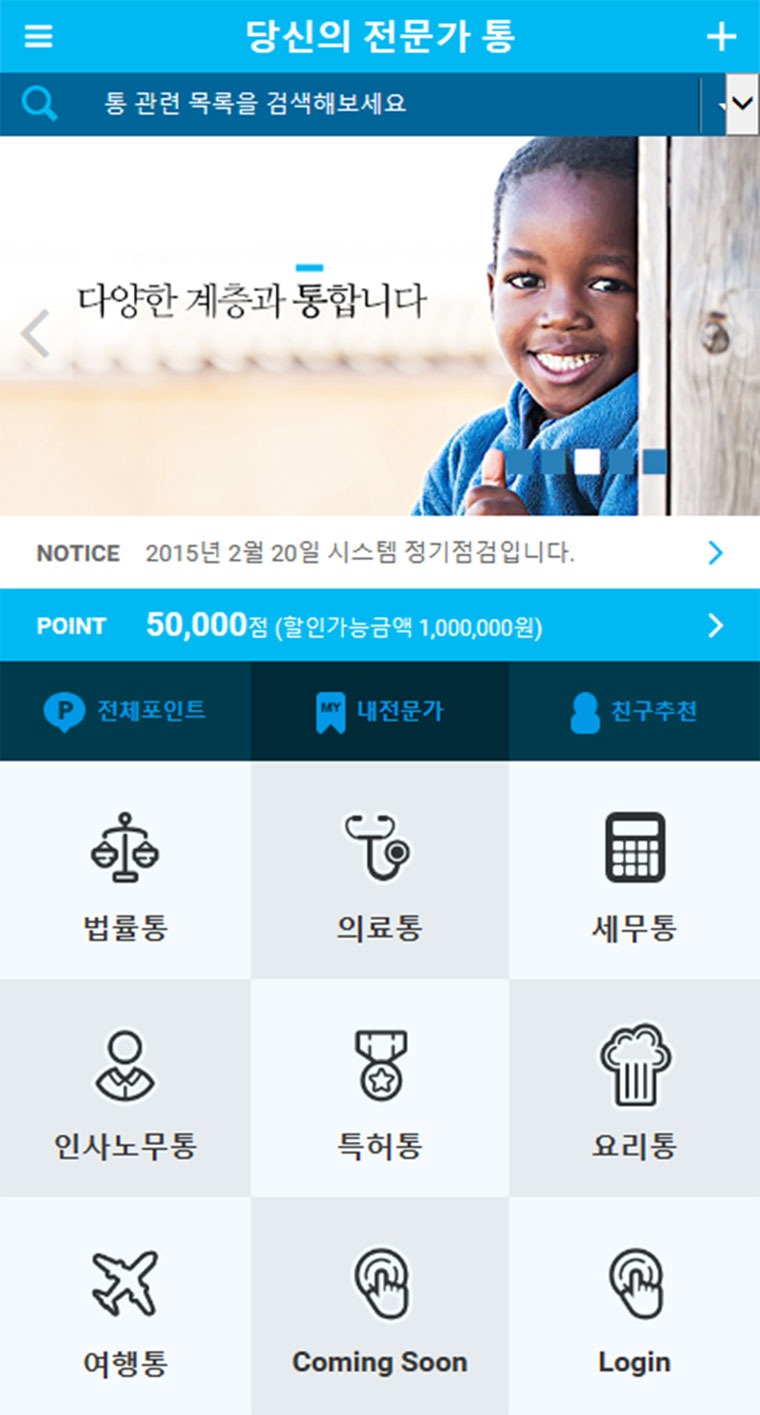Switch to the 내전문가 tab

[x=380, y=711]
